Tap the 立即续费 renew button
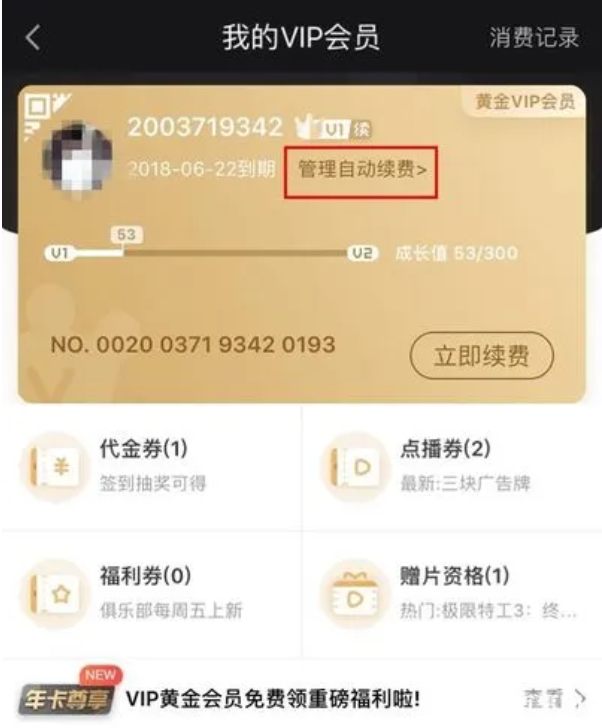Screen dimensions: 602x728 (x=481, y=357)
